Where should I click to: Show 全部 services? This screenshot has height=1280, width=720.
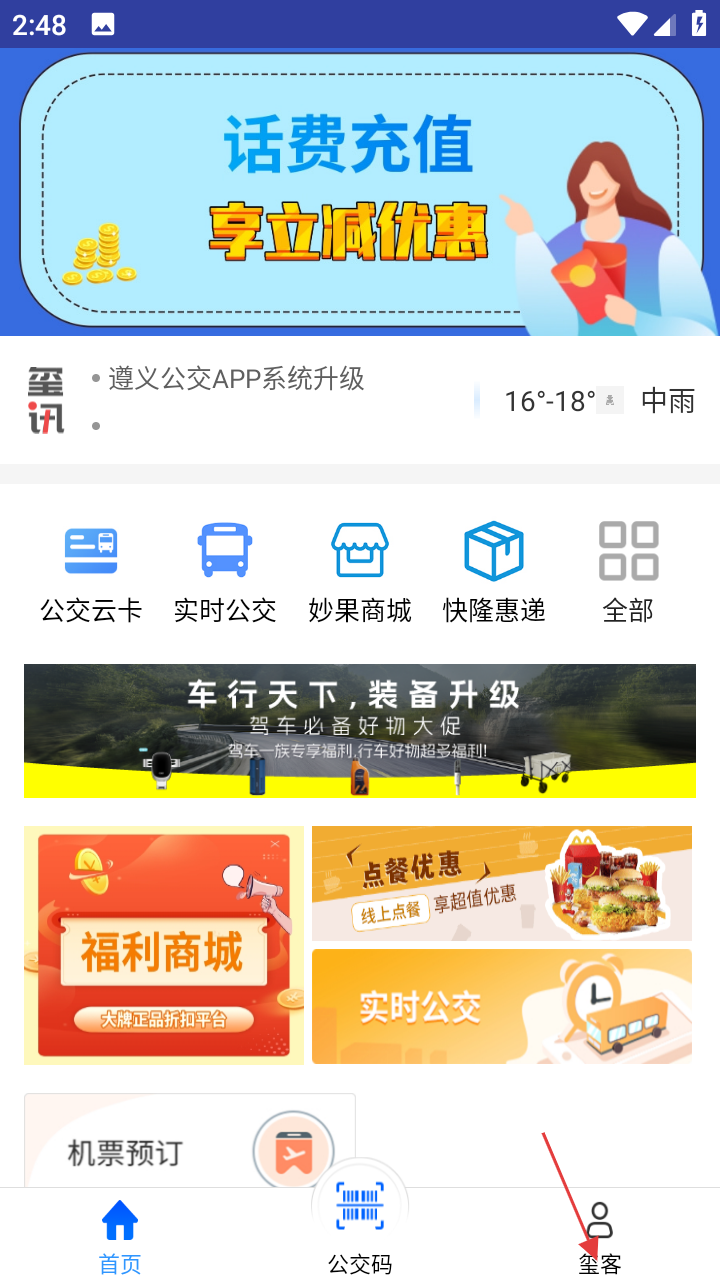[x=628, y=571]
